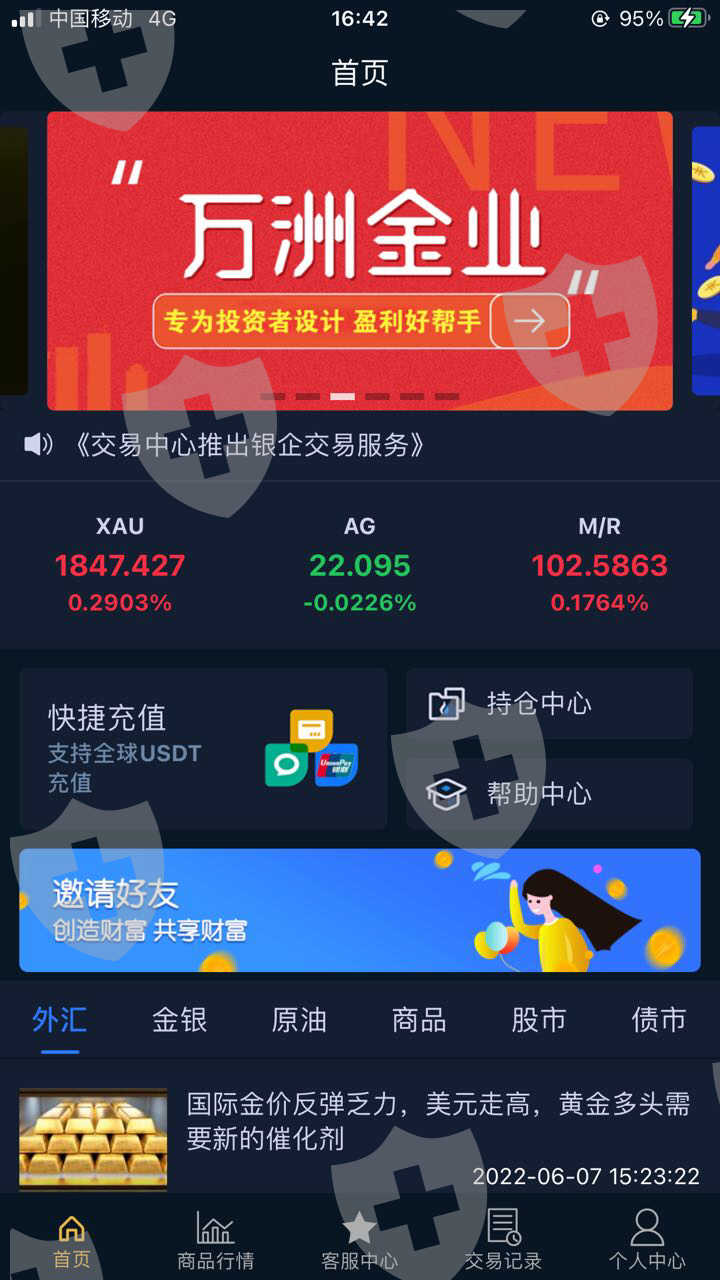The image size is (720, 1280).
Task: Switch to the 商品 news tab
Action: coord(420,1020)
